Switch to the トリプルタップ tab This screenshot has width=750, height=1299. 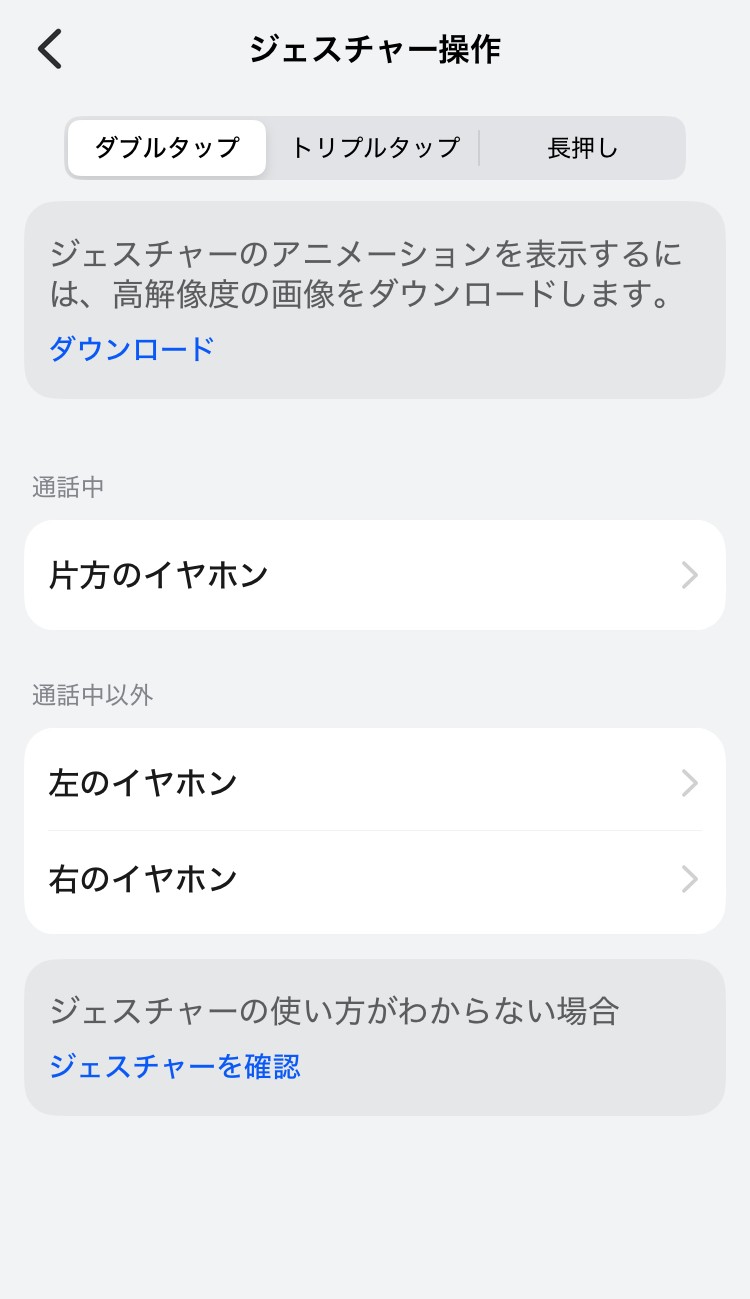pyautogui.click(x=373, y=147)
